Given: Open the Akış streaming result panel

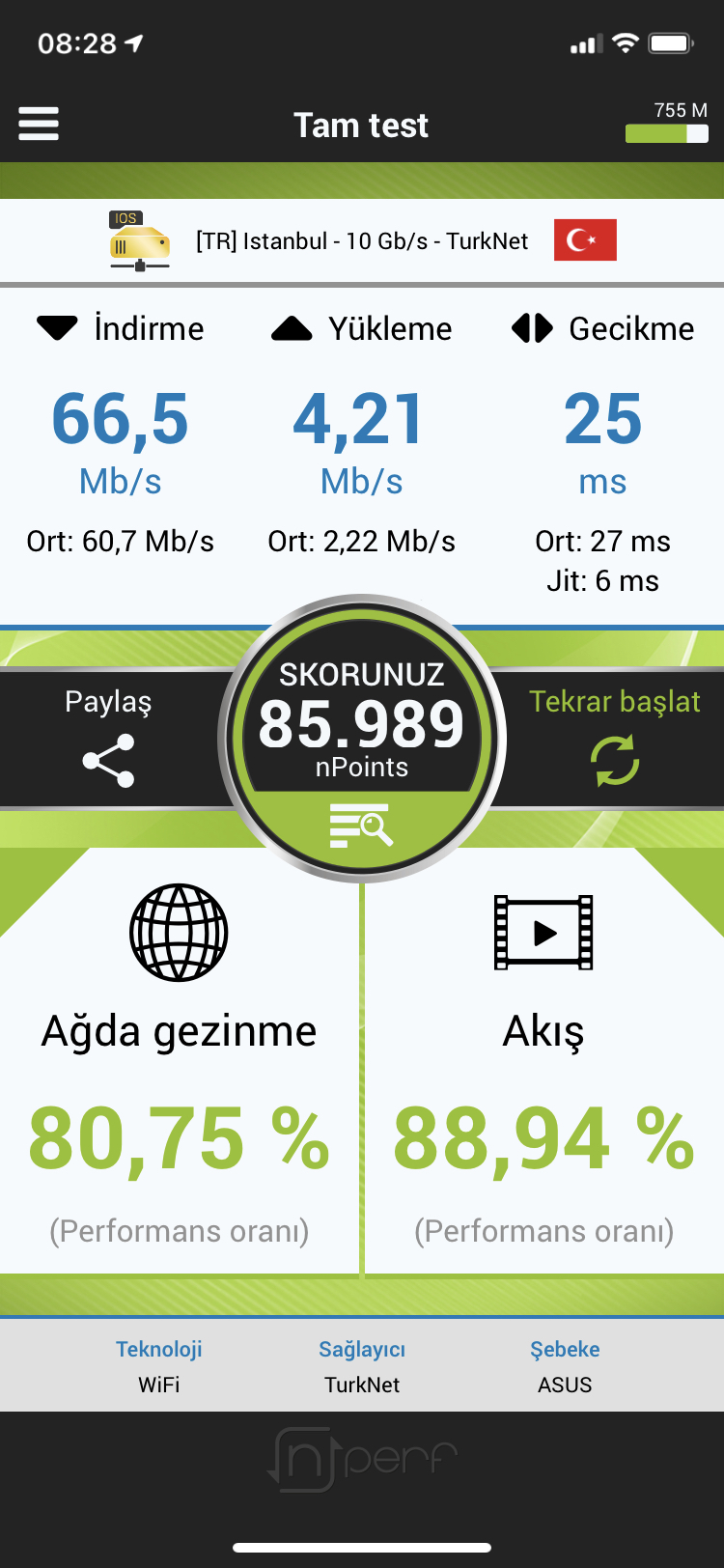Looking at the screenshot, I should [x=544, y=1062].
